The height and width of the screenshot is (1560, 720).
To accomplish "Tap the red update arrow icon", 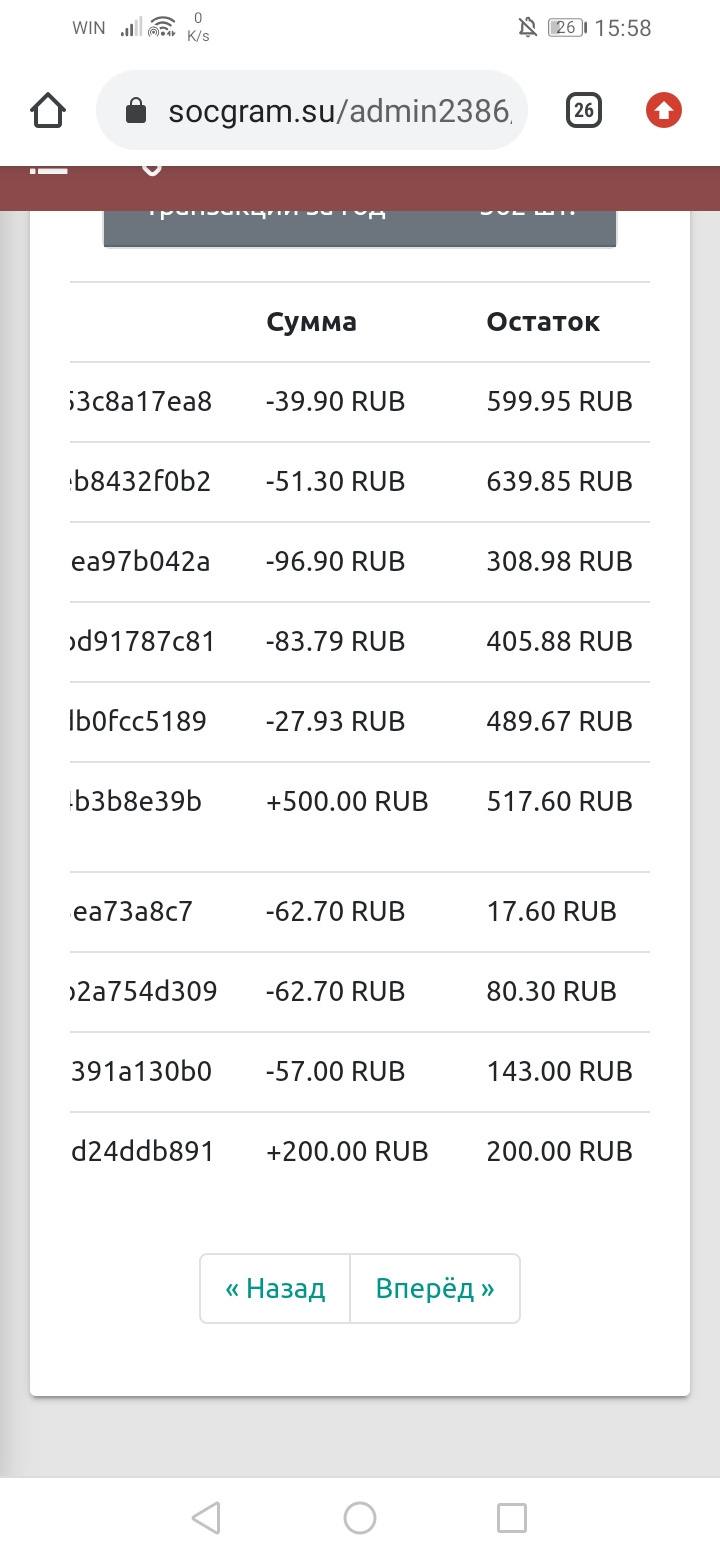I will (664, 110).
